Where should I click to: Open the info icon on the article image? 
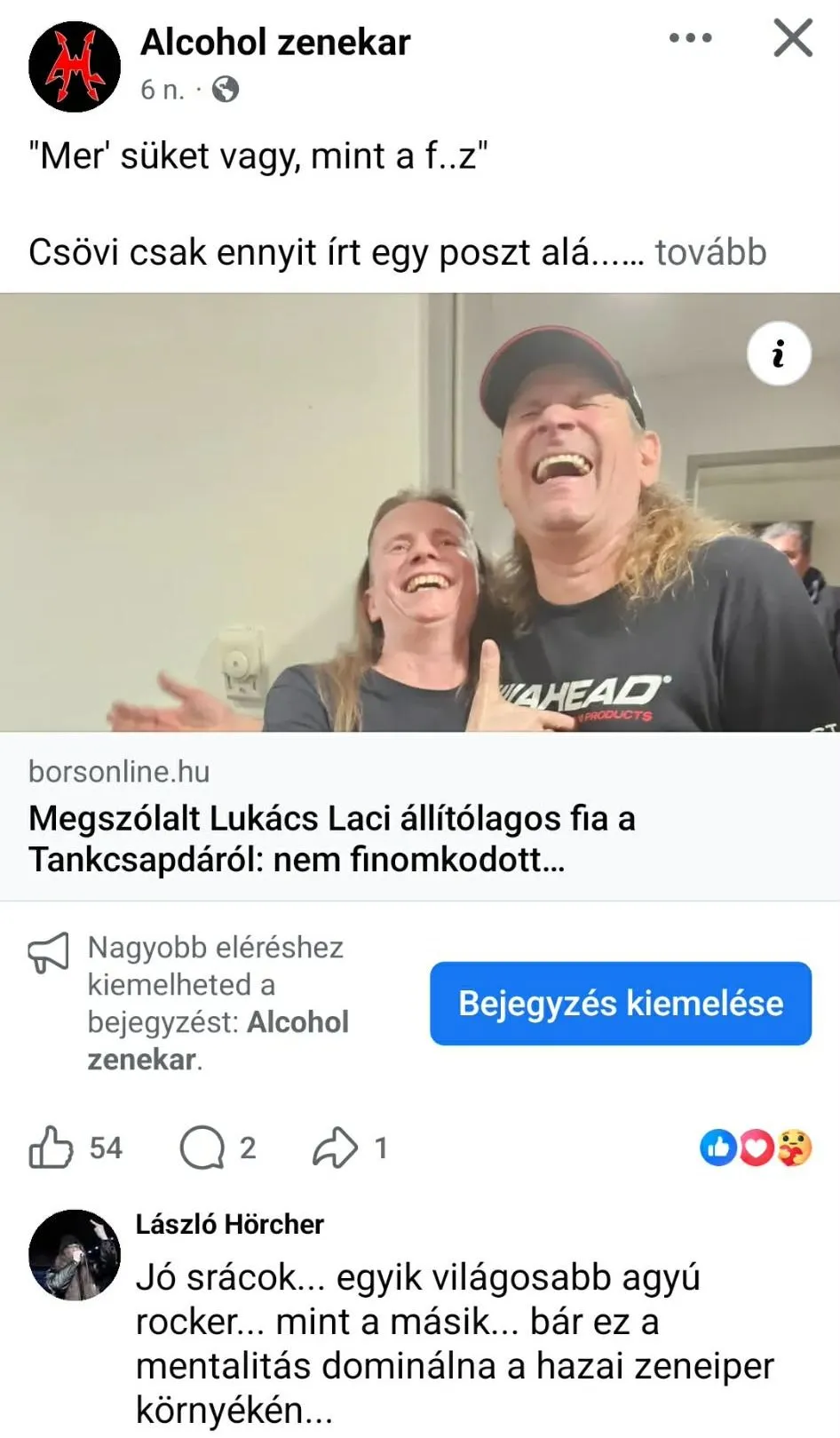779,354
